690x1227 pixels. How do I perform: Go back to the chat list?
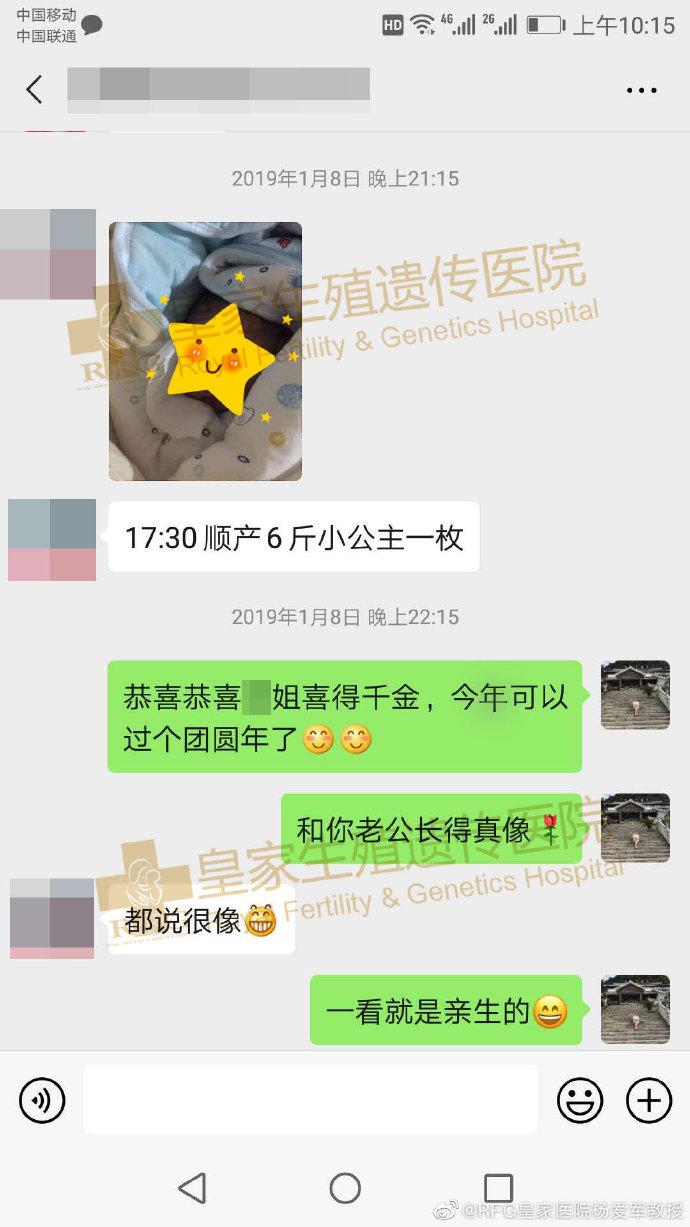point(34,90)
